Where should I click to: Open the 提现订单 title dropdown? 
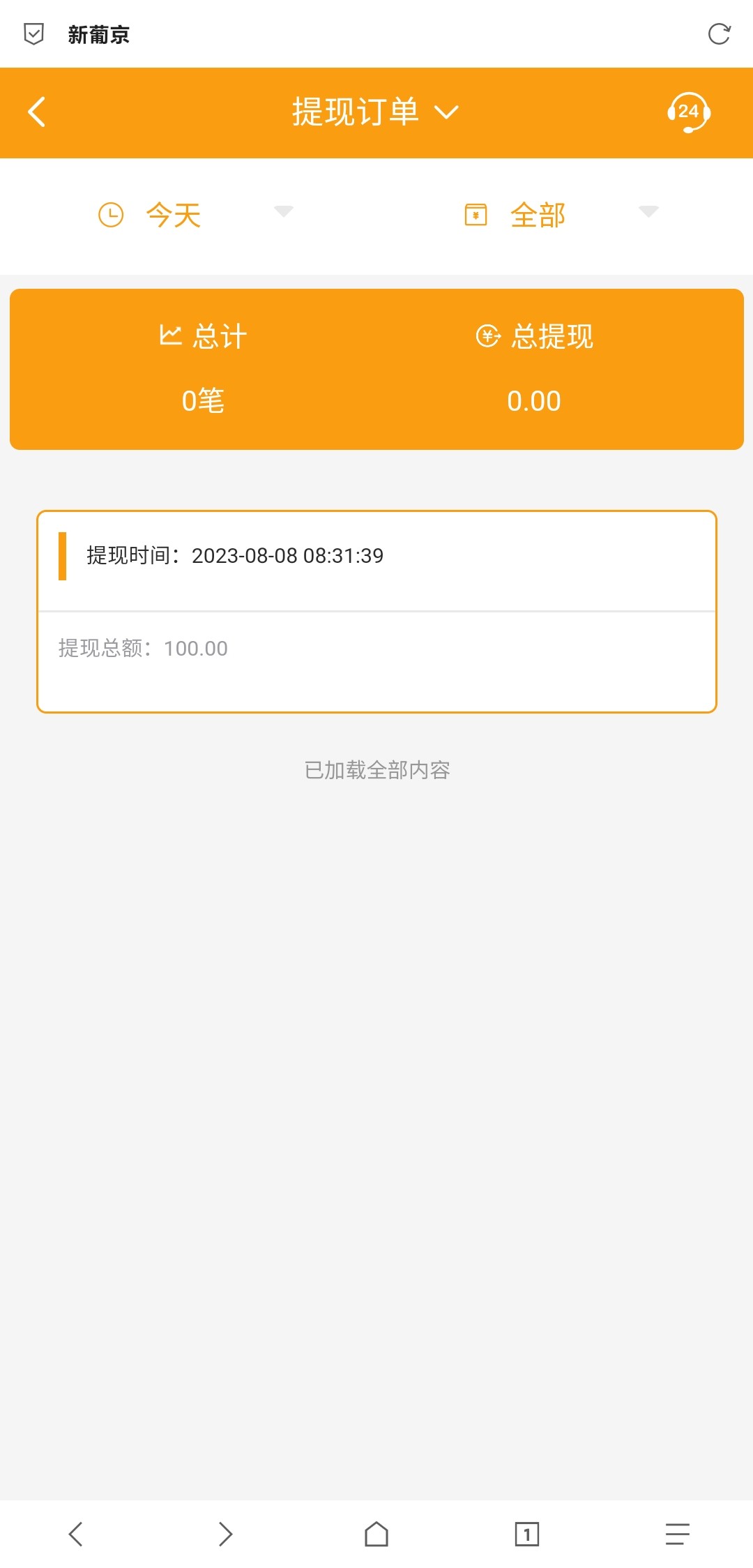(448, 112)
